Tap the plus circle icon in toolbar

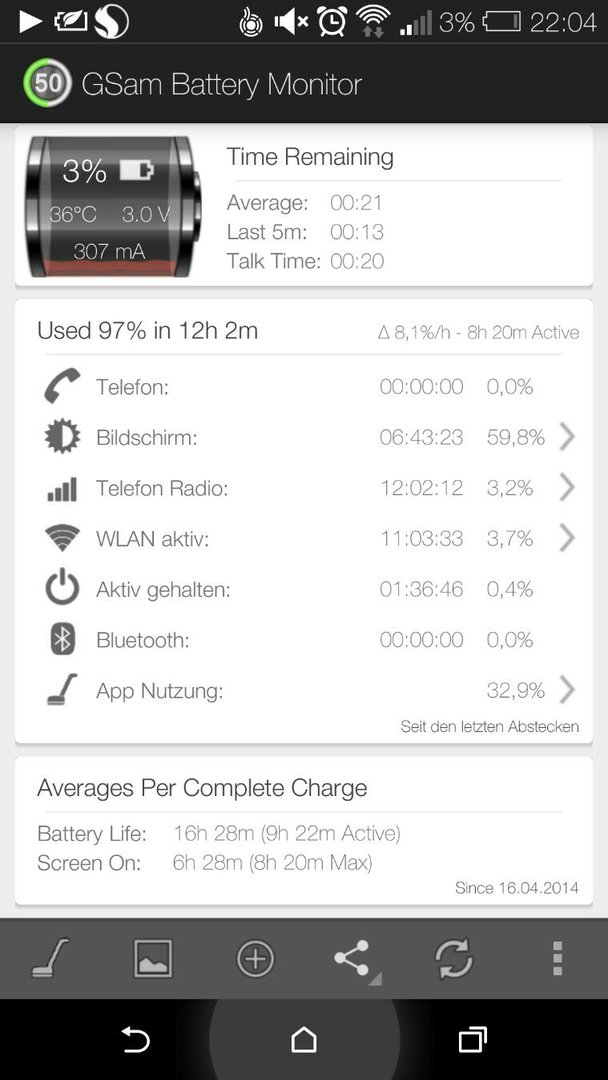click(x=255, y=958)
